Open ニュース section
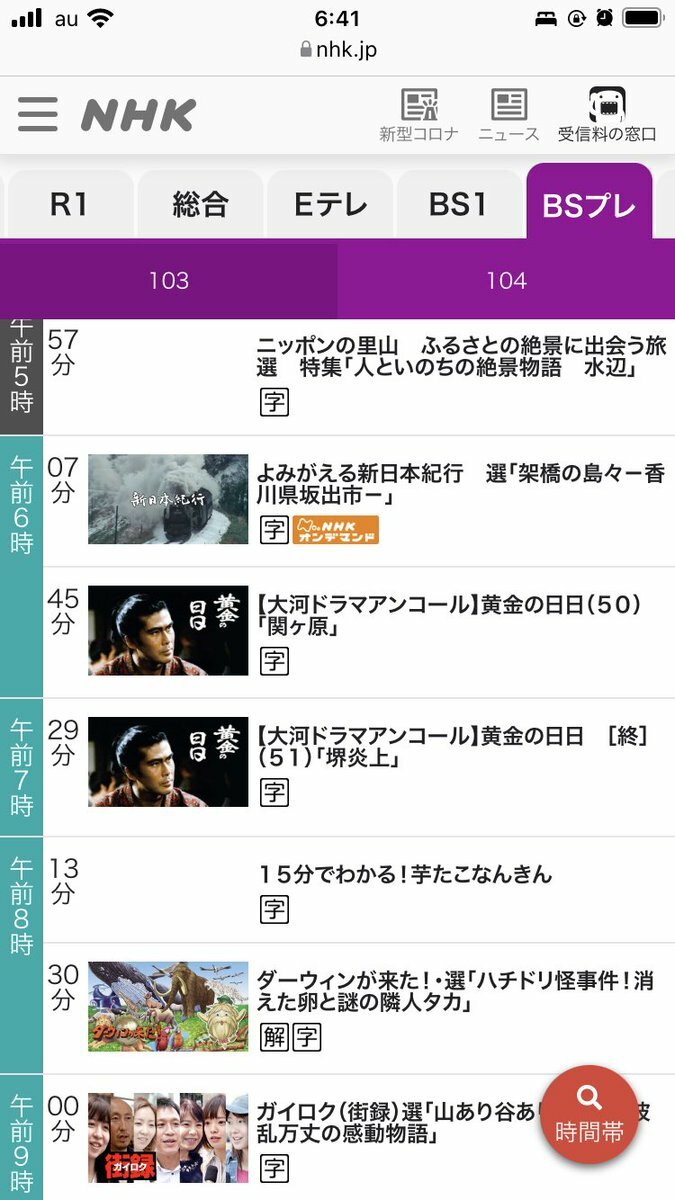This screenshot has height=1200, width=675. pyautogui.click(x=508, y=116)
